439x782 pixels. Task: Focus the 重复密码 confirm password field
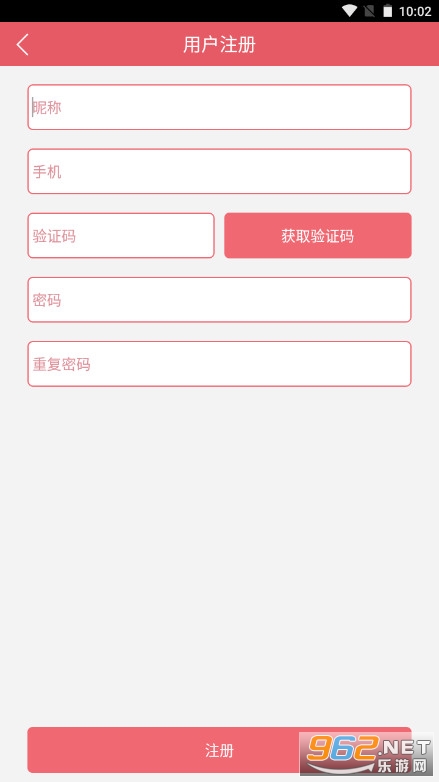[220, 364]
